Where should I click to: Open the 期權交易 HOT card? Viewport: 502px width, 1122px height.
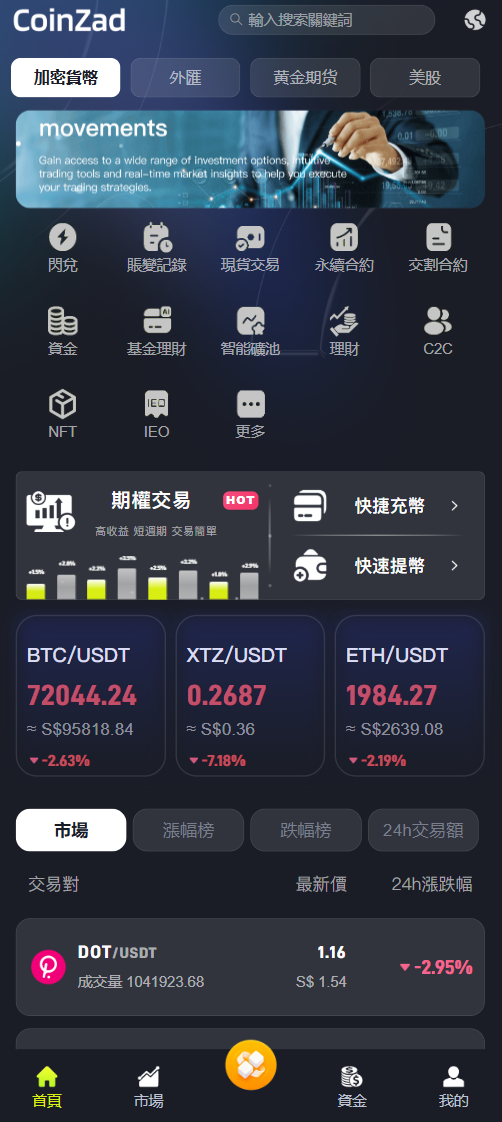[143, 535]
